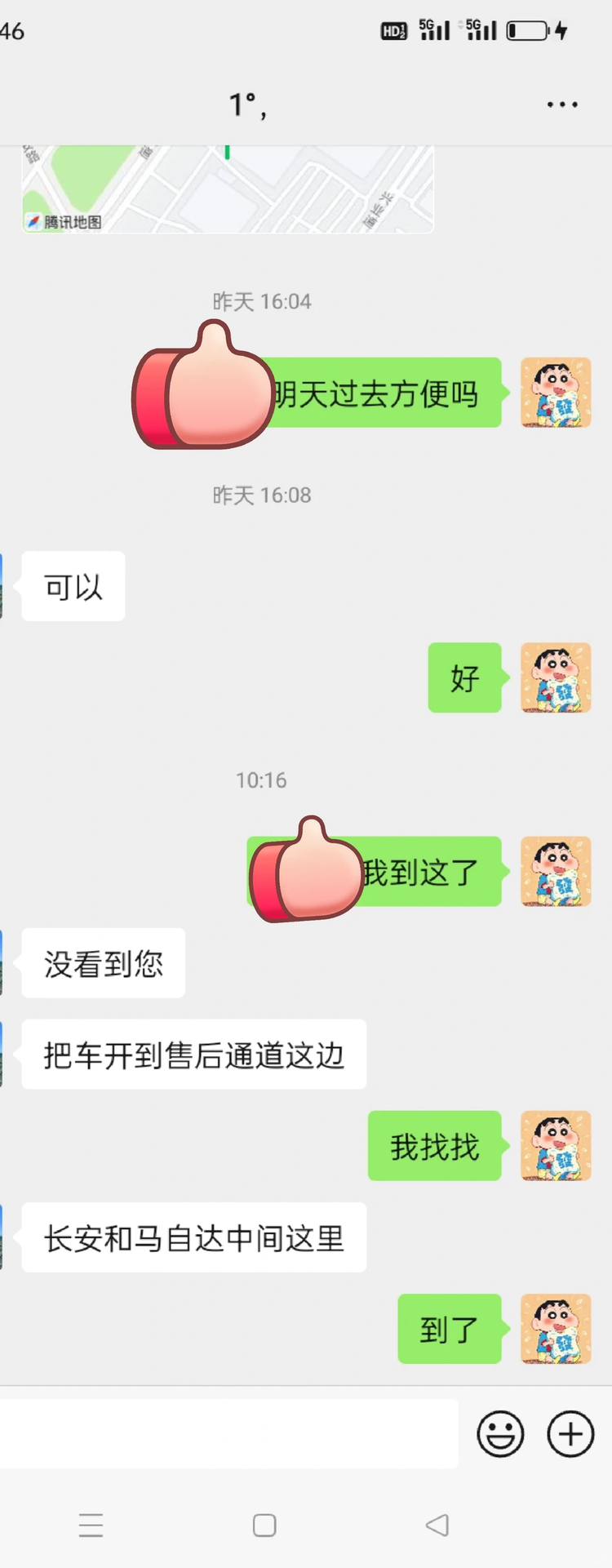Open recent apps from navigation bar
The height and width of the screenshot is (1568, 612).
[91, 1525]
